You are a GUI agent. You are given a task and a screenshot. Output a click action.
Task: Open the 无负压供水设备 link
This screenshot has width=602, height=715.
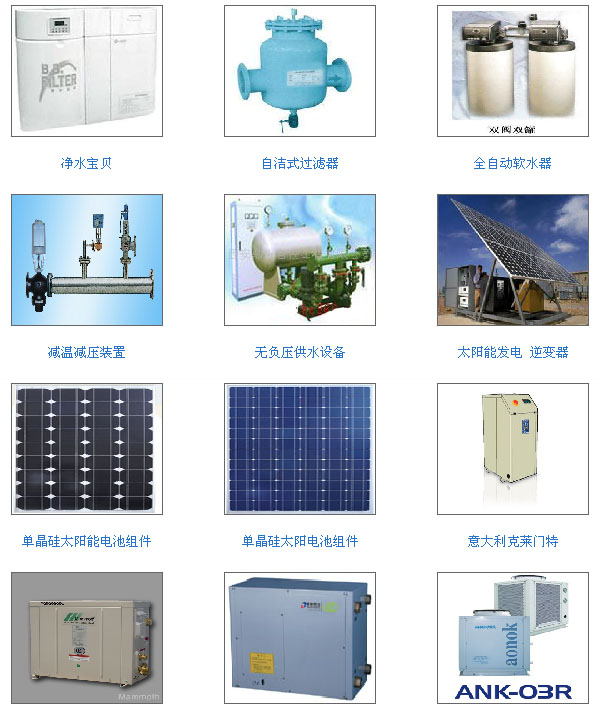click(x=299, y=352)
